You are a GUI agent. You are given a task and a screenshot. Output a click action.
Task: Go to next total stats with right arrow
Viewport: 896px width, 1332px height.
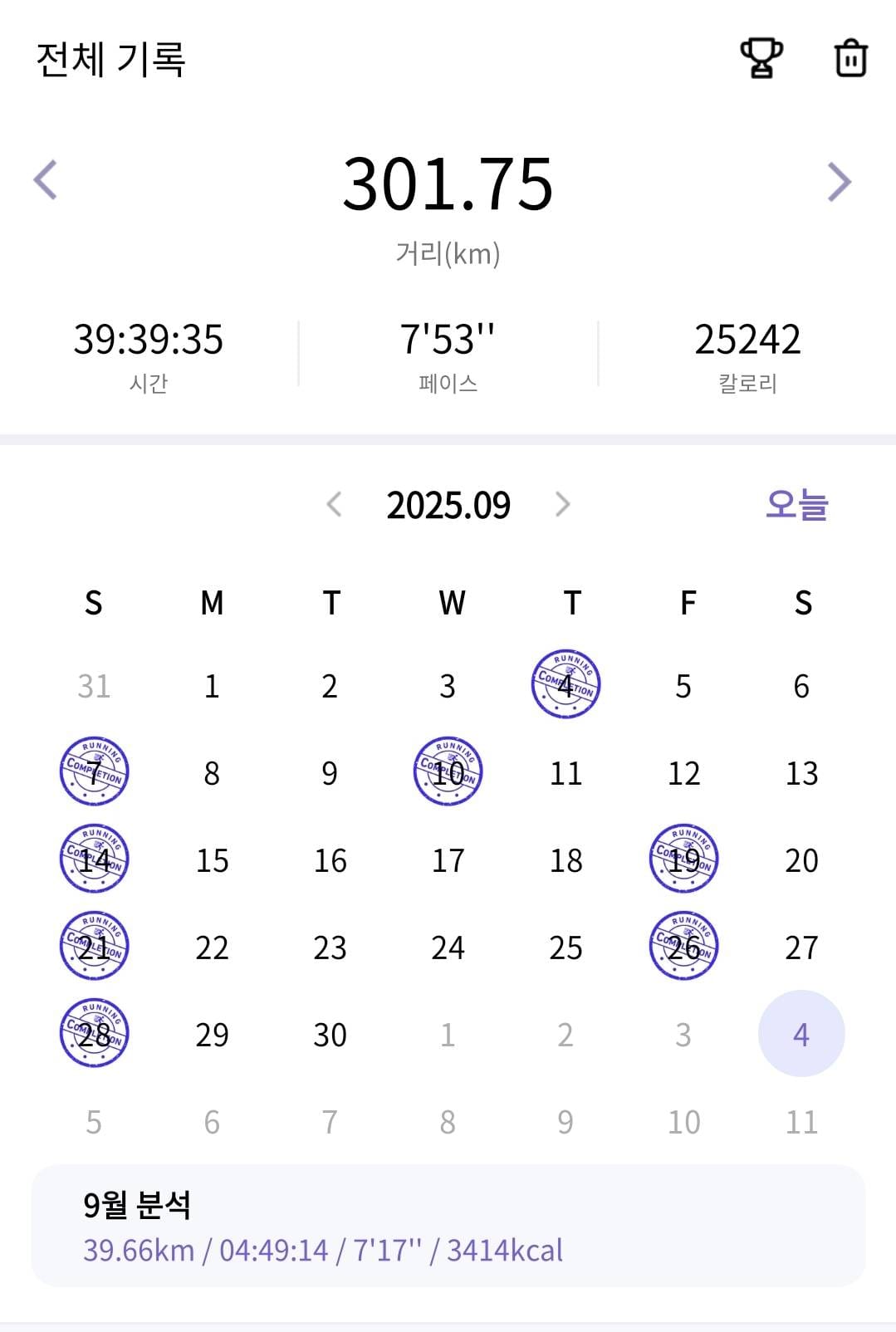[840, 182]
